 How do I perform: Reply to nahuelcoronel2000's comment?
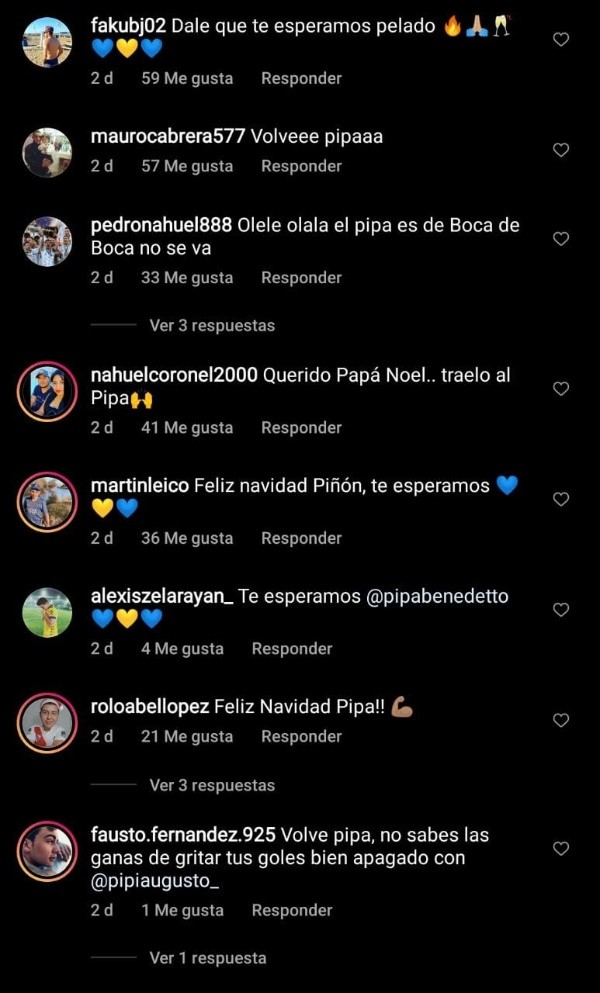[301, 427]
